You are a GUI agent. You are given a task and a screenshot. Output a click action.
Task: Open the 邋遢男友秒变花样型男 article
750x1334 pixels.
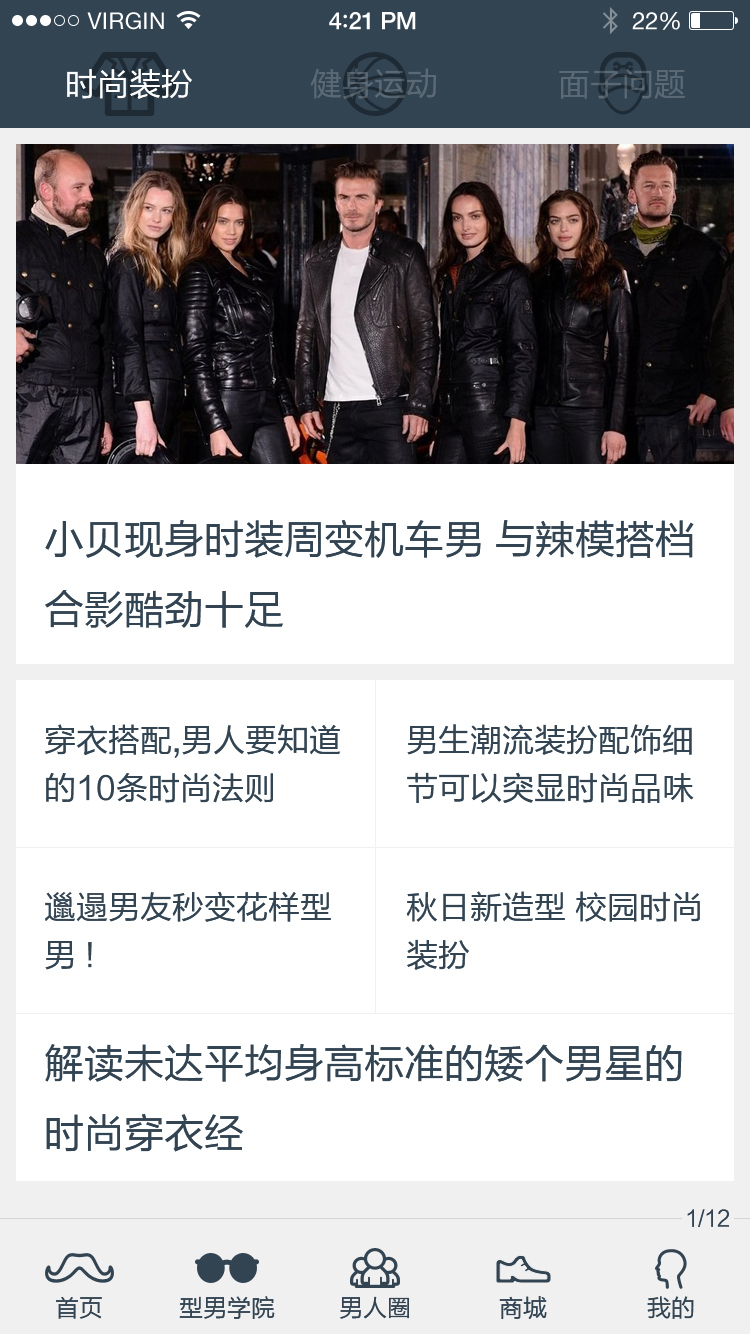click(x=195, y=931)
